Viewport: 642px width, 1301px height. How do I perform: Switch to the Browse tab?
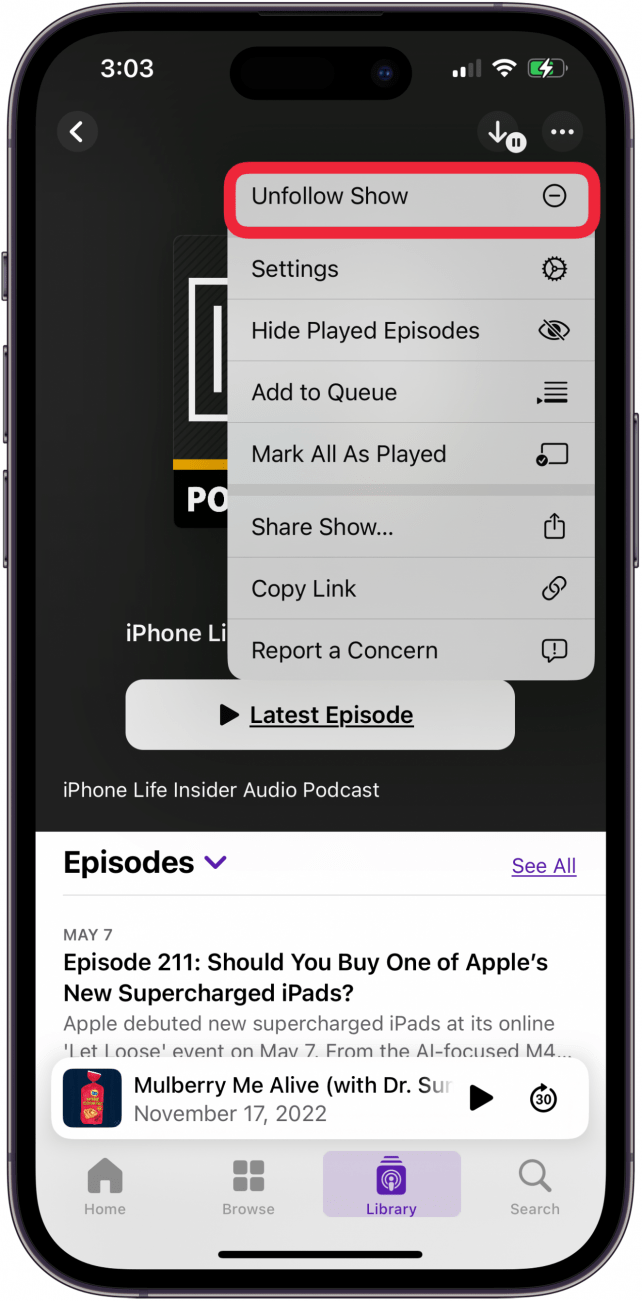[x=248, y=1187]
